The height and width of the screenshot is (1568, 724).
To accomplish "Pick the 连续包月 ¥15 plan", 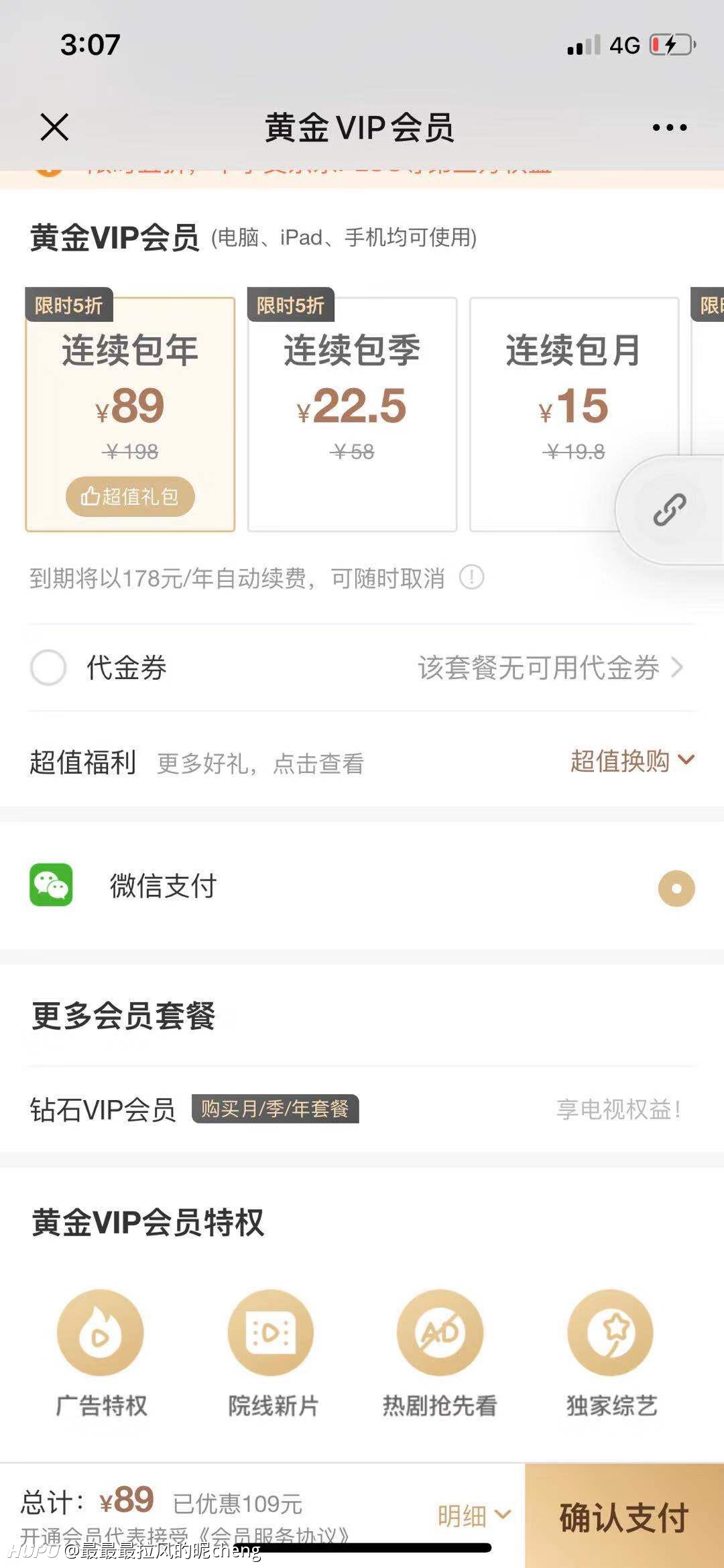I will pos(574,414).
